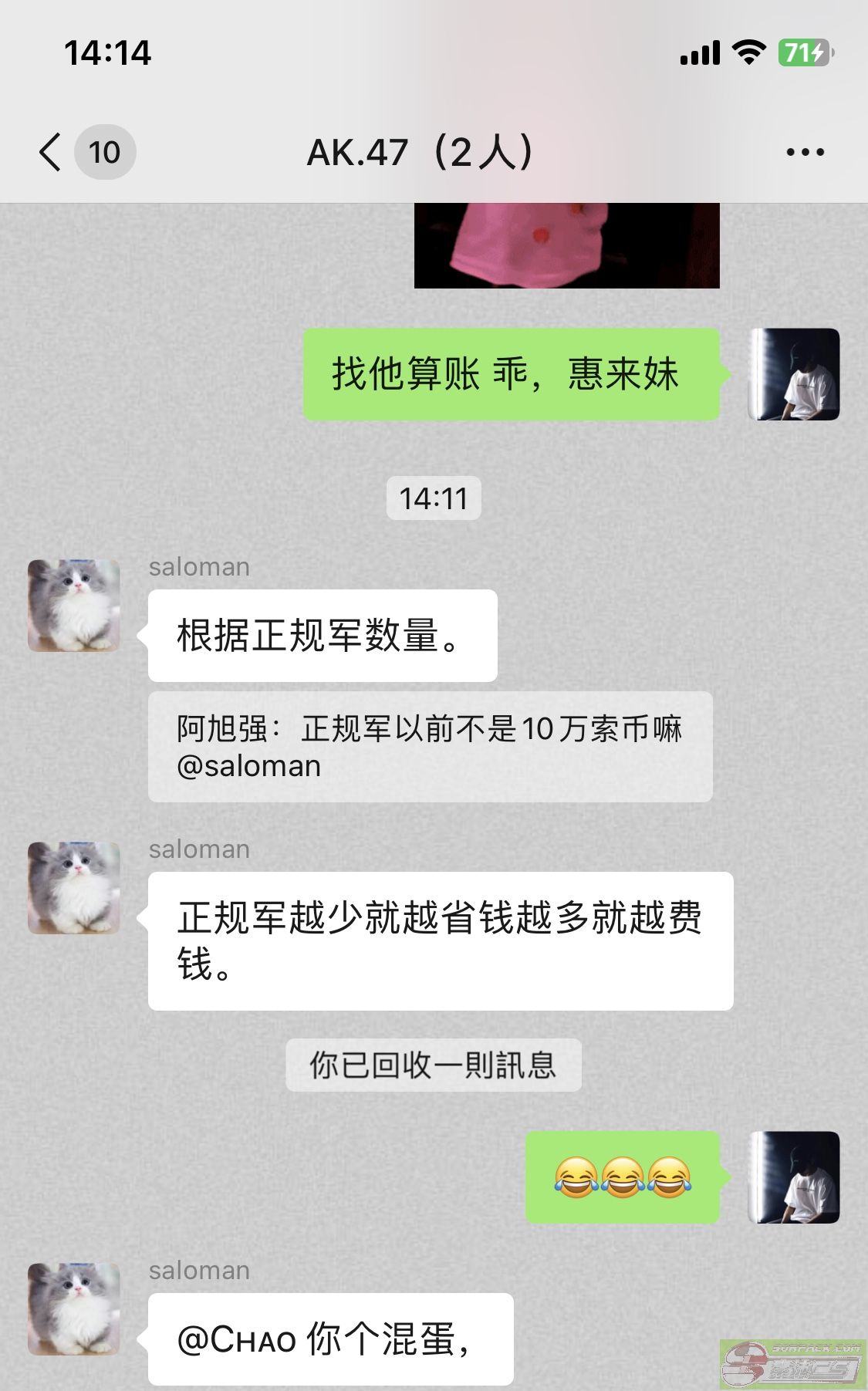Viewport: 868px width, 1391px height.
Task: Go back to the chat list
Action: [51, 152]
